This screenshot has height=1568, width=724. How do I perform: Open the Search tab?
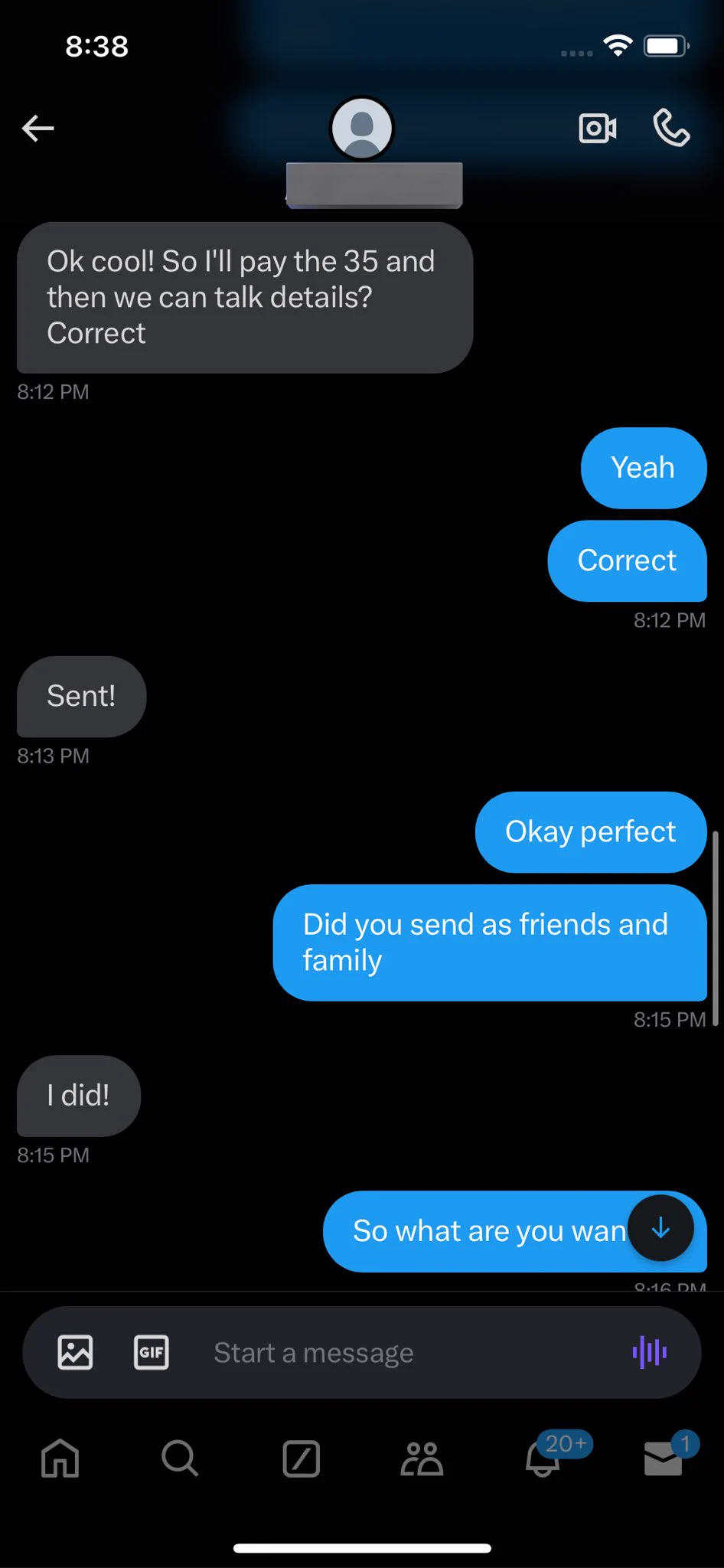pyautogui.click(x=180, y=1458)
